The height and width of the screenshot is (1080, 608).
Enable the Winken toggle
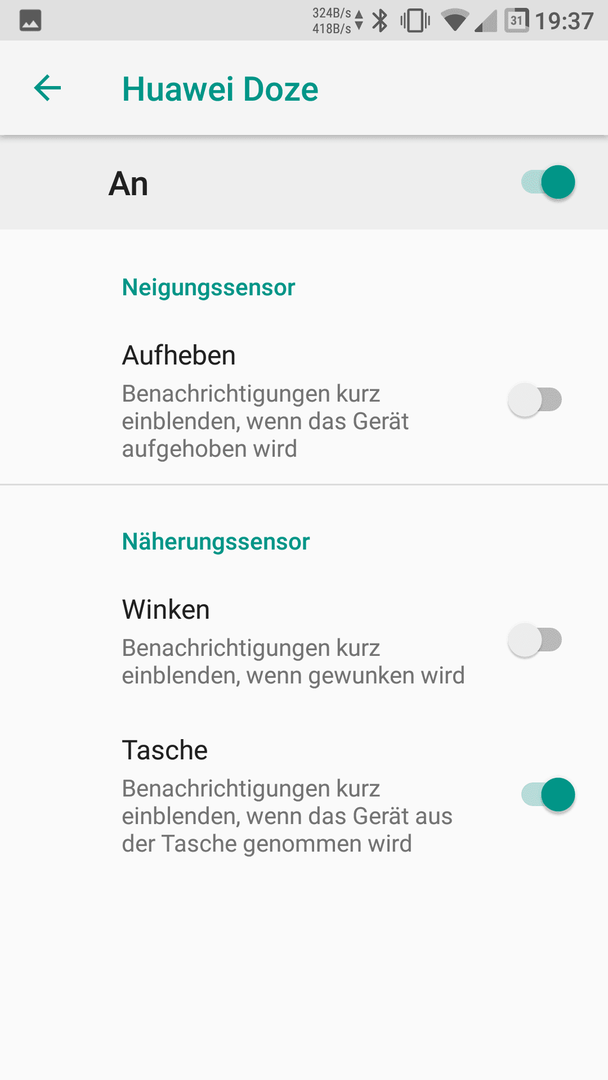click(535, 640)
